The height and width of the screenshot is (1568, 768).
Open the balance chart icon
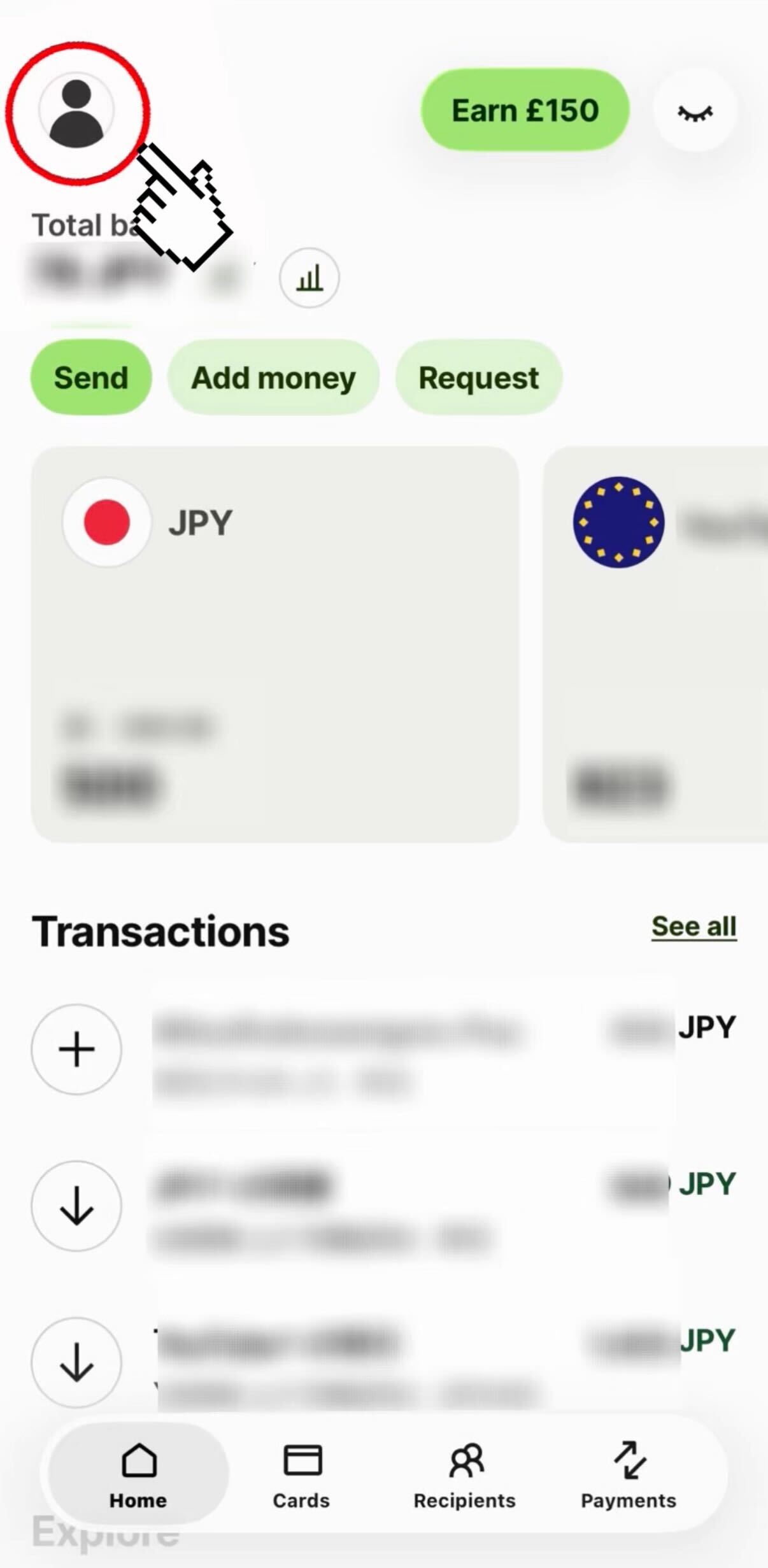pos(309,278)
